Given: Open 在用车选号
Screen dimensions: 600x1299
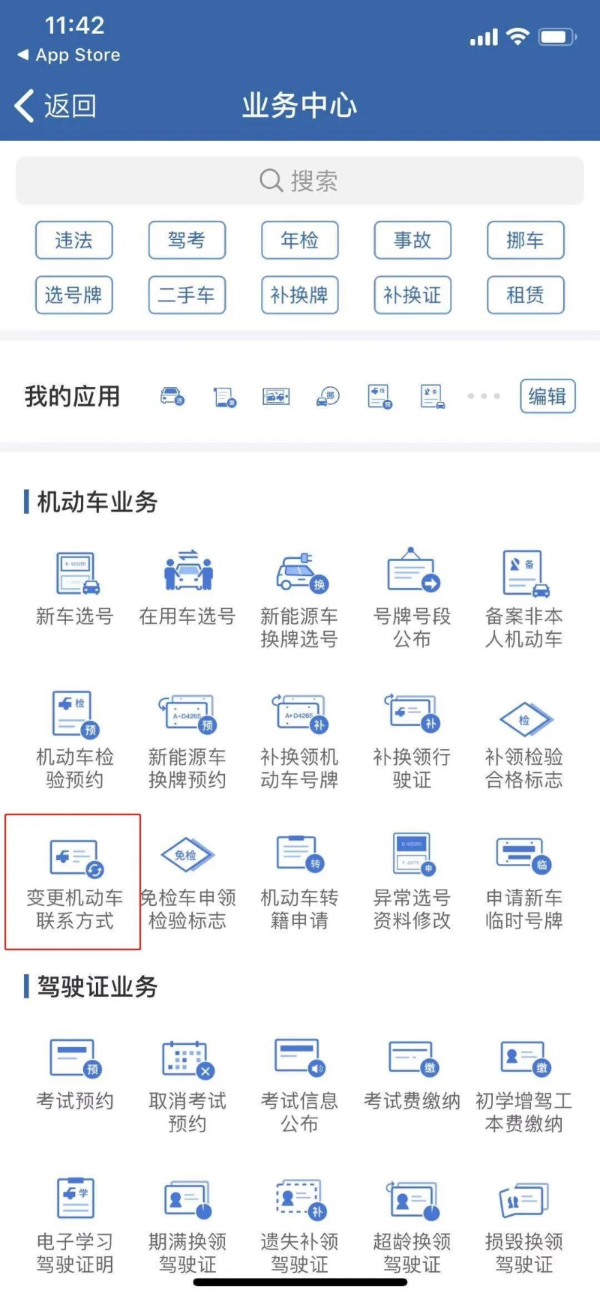Looking at the screenshot, I should (x=187, y=590).
